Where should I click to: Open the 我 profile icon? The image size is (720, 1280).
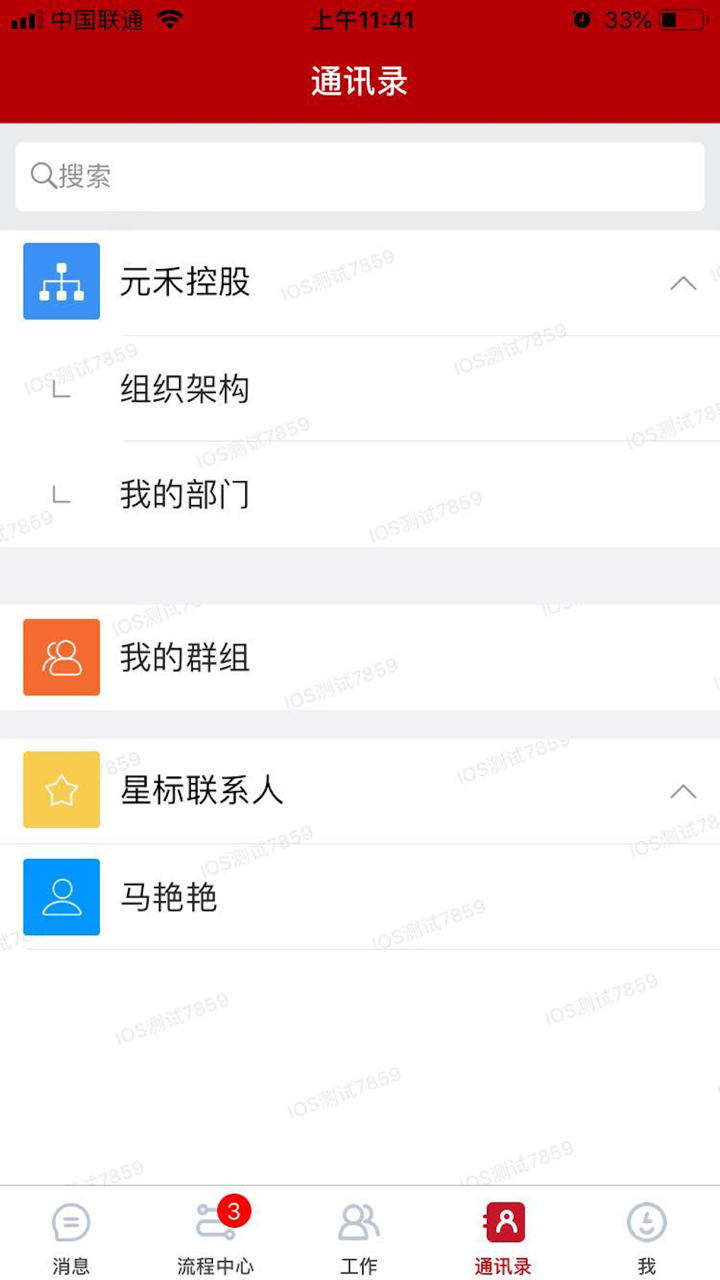click(x=646, y=1222)
